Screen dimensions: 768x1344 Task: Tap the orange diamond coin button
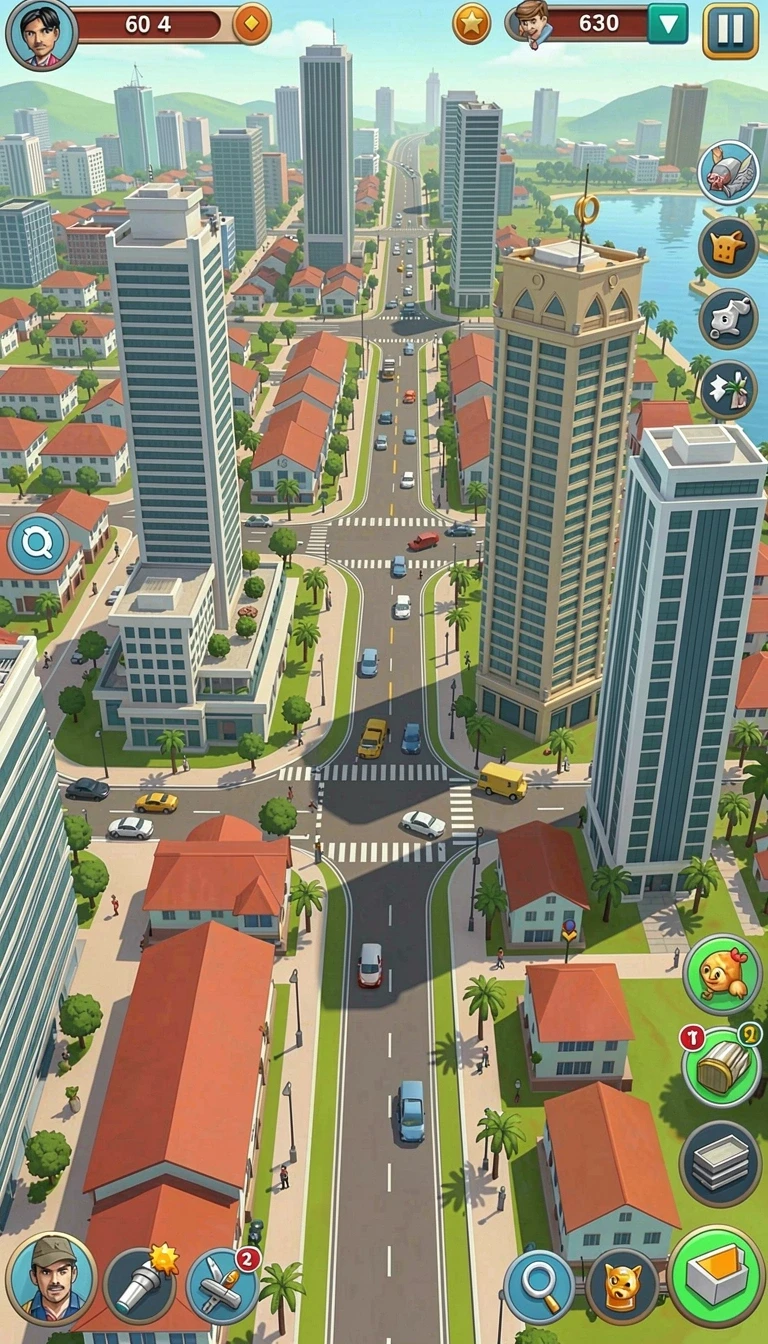coord(252,24)
